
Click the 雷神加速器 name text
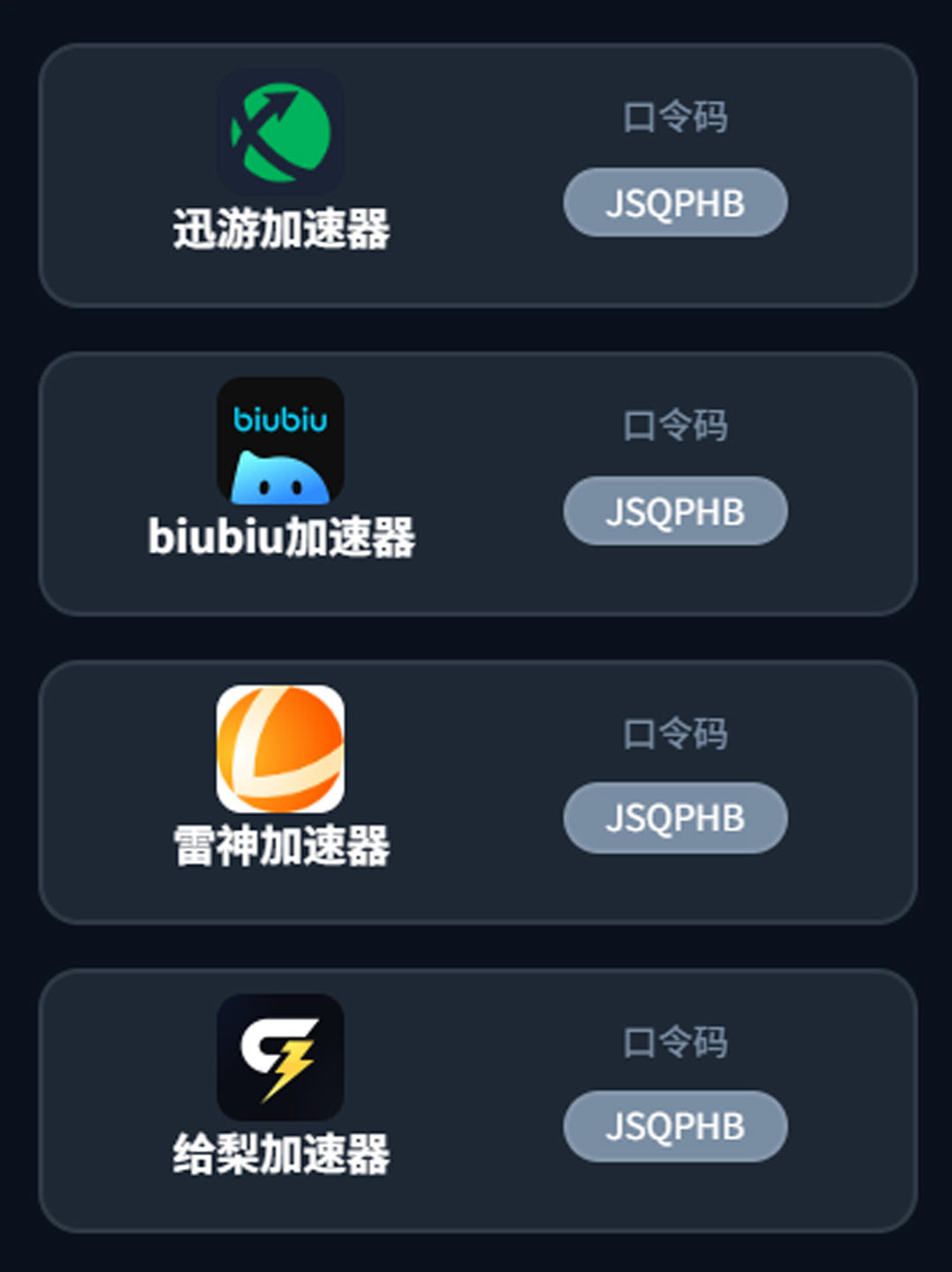(x=280, y=848)
